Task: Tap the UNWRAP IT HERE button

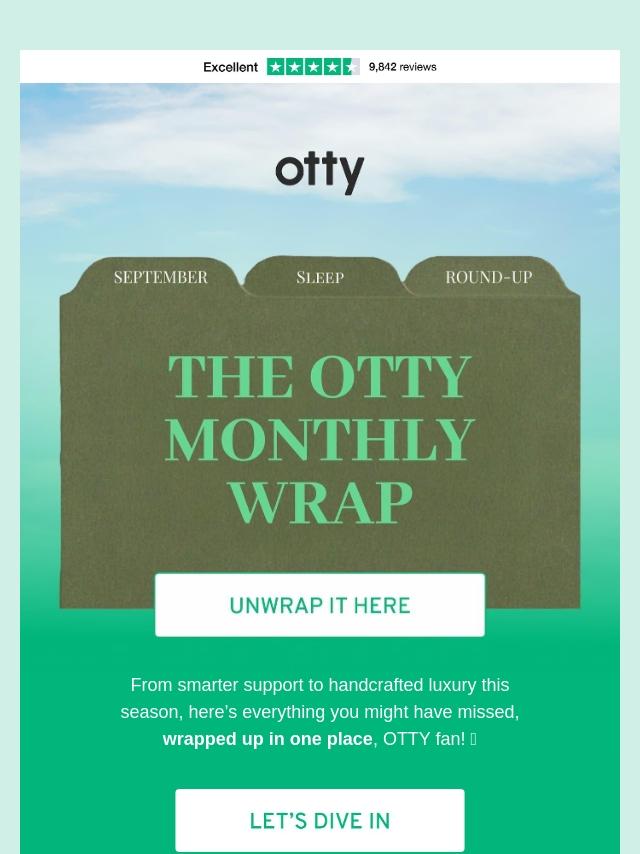Action: [320, 605]
